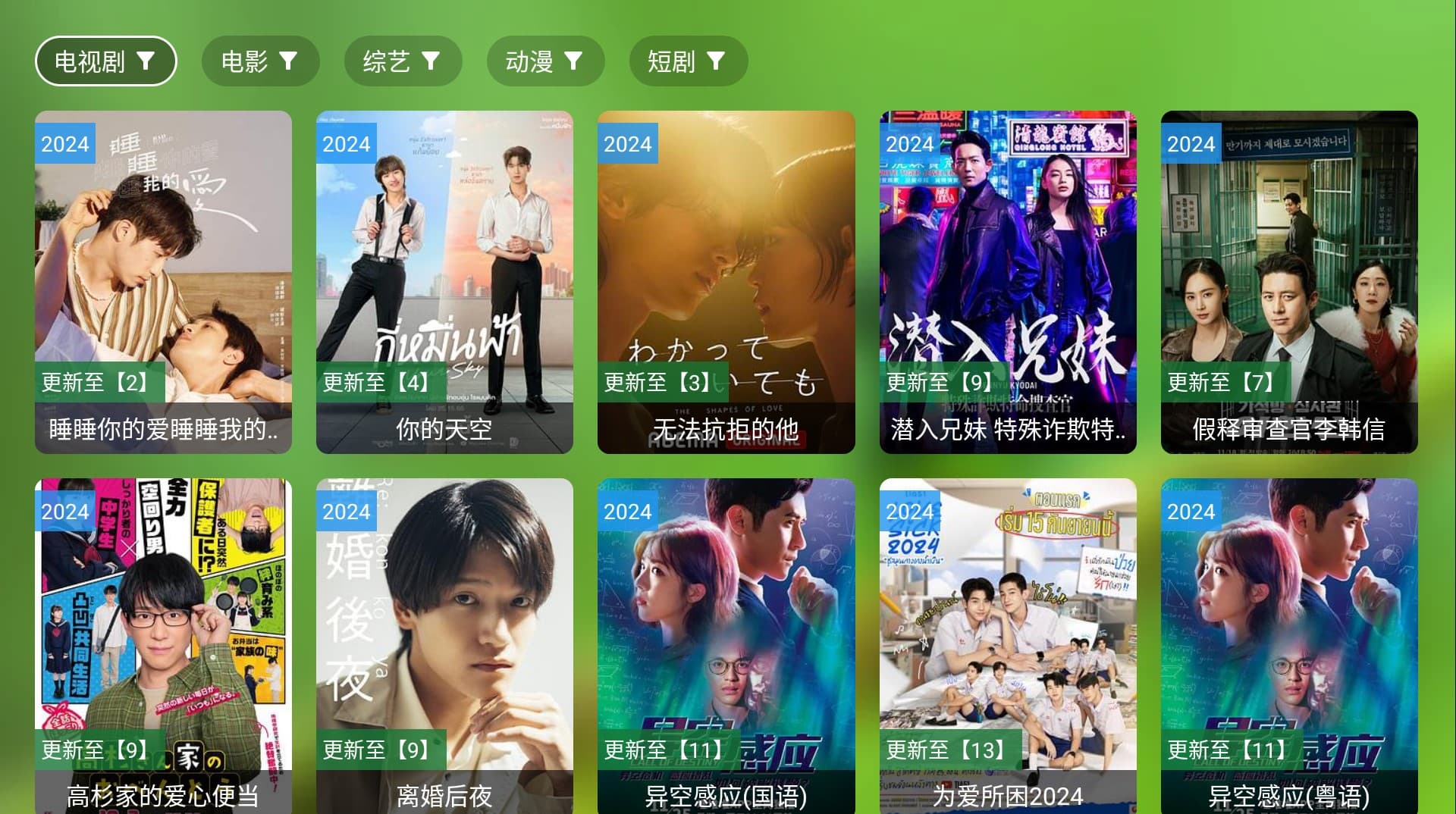Image resolution: width=1456 pixels, height=814 pixels.
Task: Open the series 假释审查官李韩信
Action: click(1288, 282)
